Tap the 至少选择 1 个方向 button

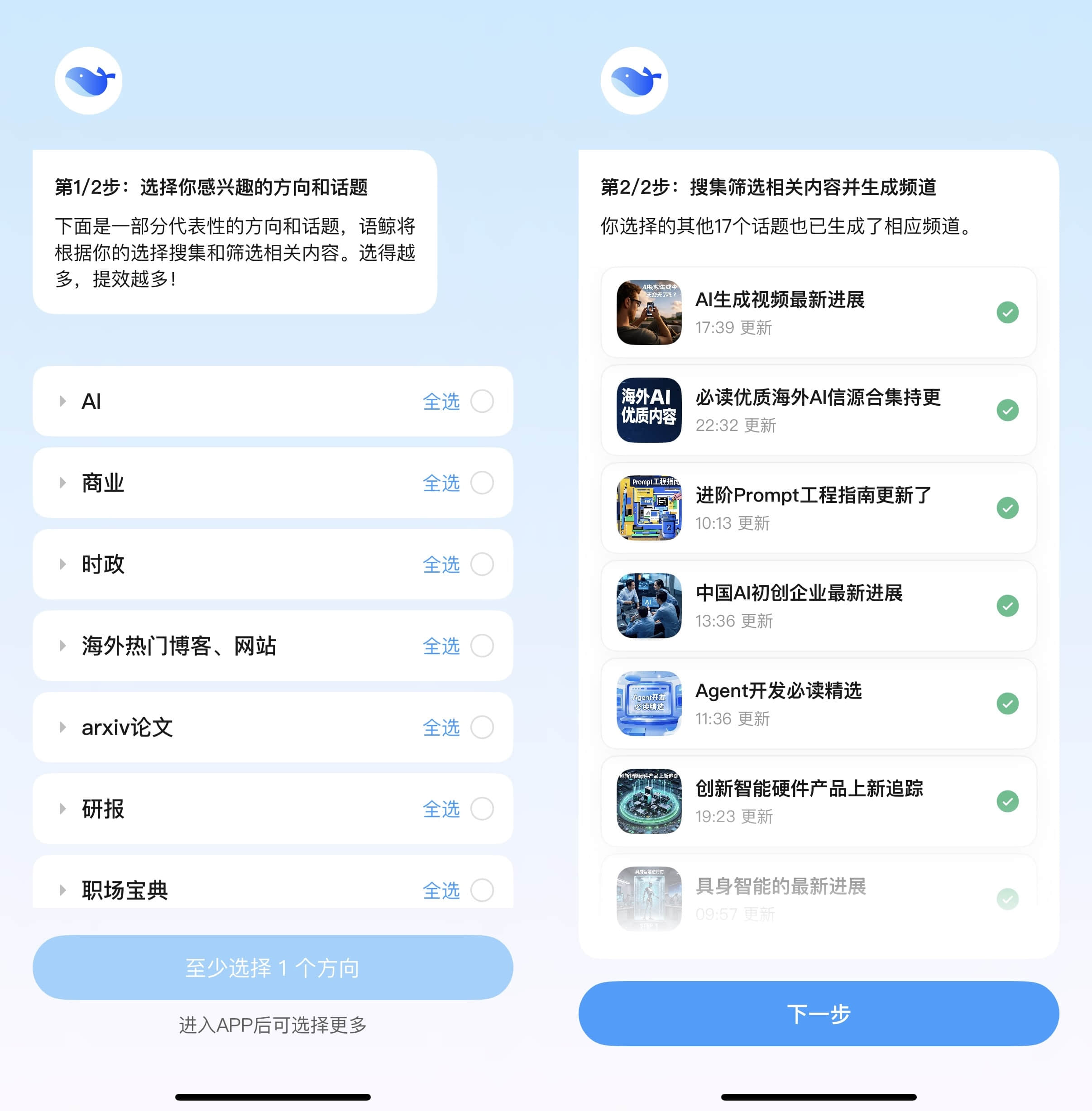point(273,967)
